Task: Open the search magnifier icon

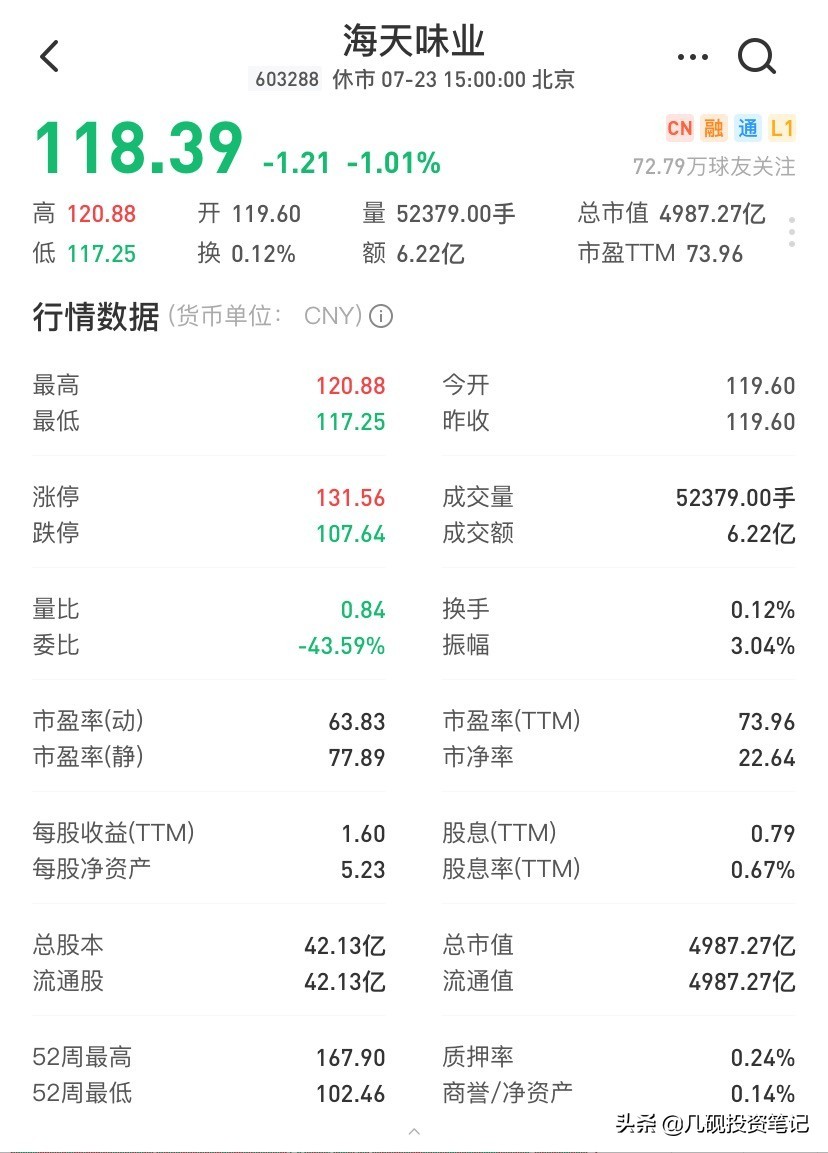Action: (757, 57)
